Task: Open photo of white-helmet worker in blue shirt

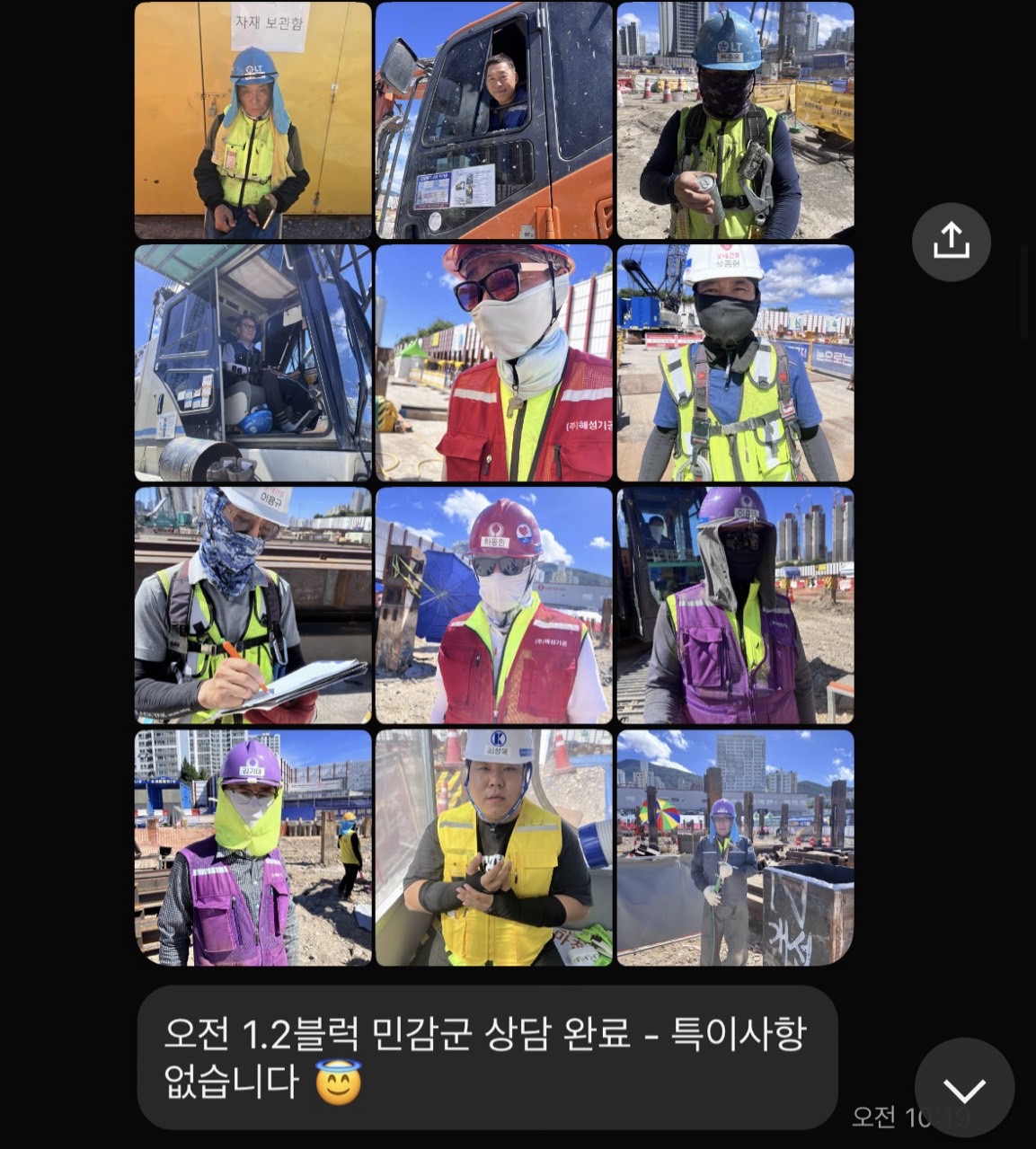Action: tap(735, 363)
